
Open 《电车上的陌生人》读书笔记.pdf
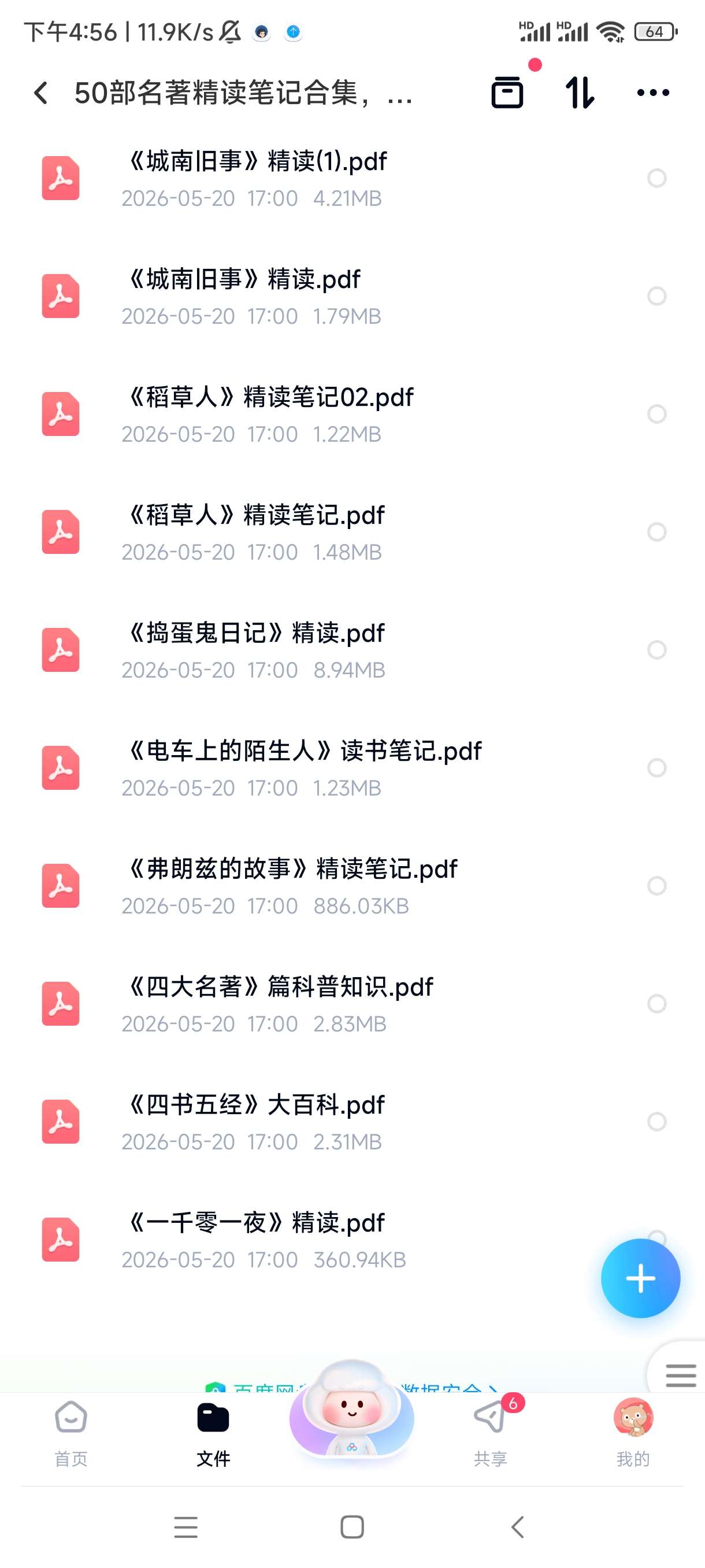click(x=352, y=768)
